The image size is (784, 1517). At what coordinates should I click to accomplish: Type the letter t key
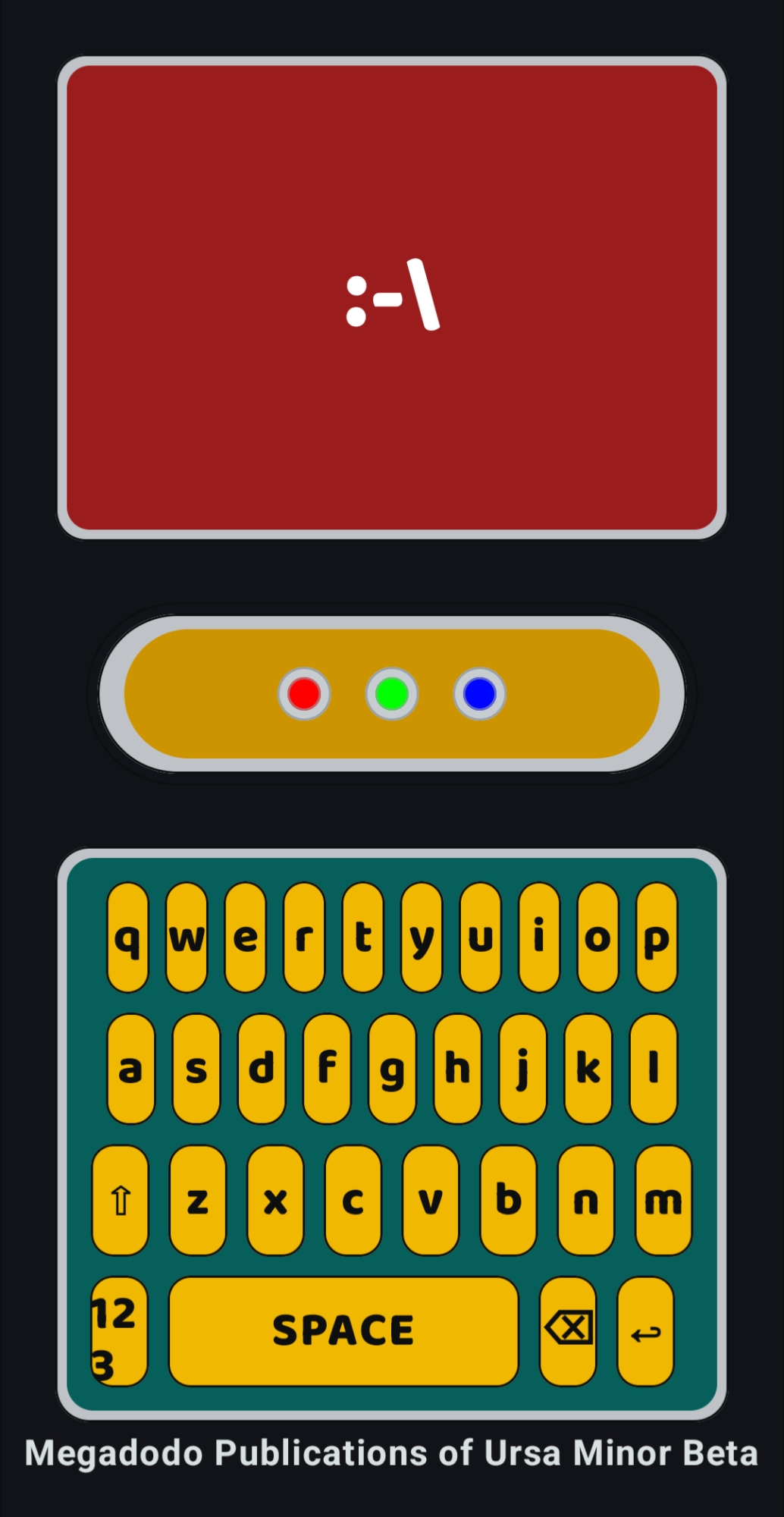click(362, 938)
